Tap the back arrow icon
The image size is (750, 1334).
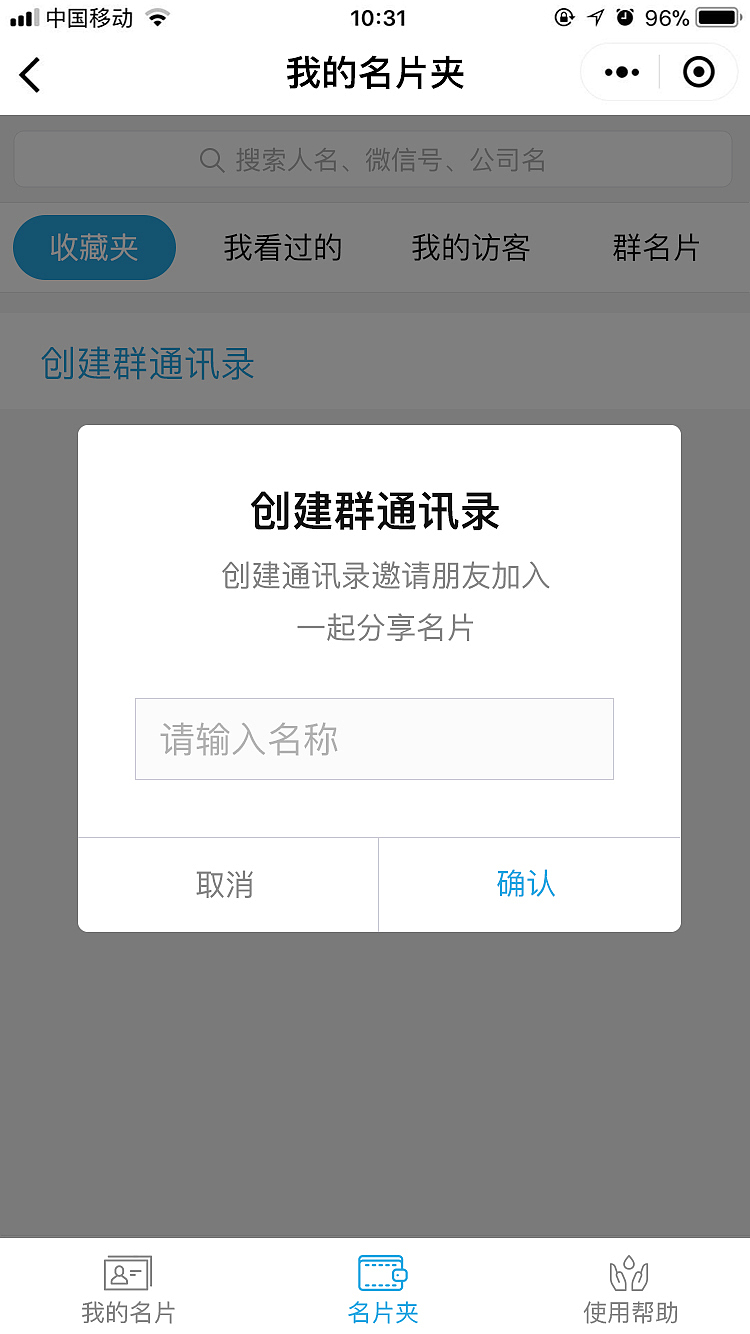point(30,73)
